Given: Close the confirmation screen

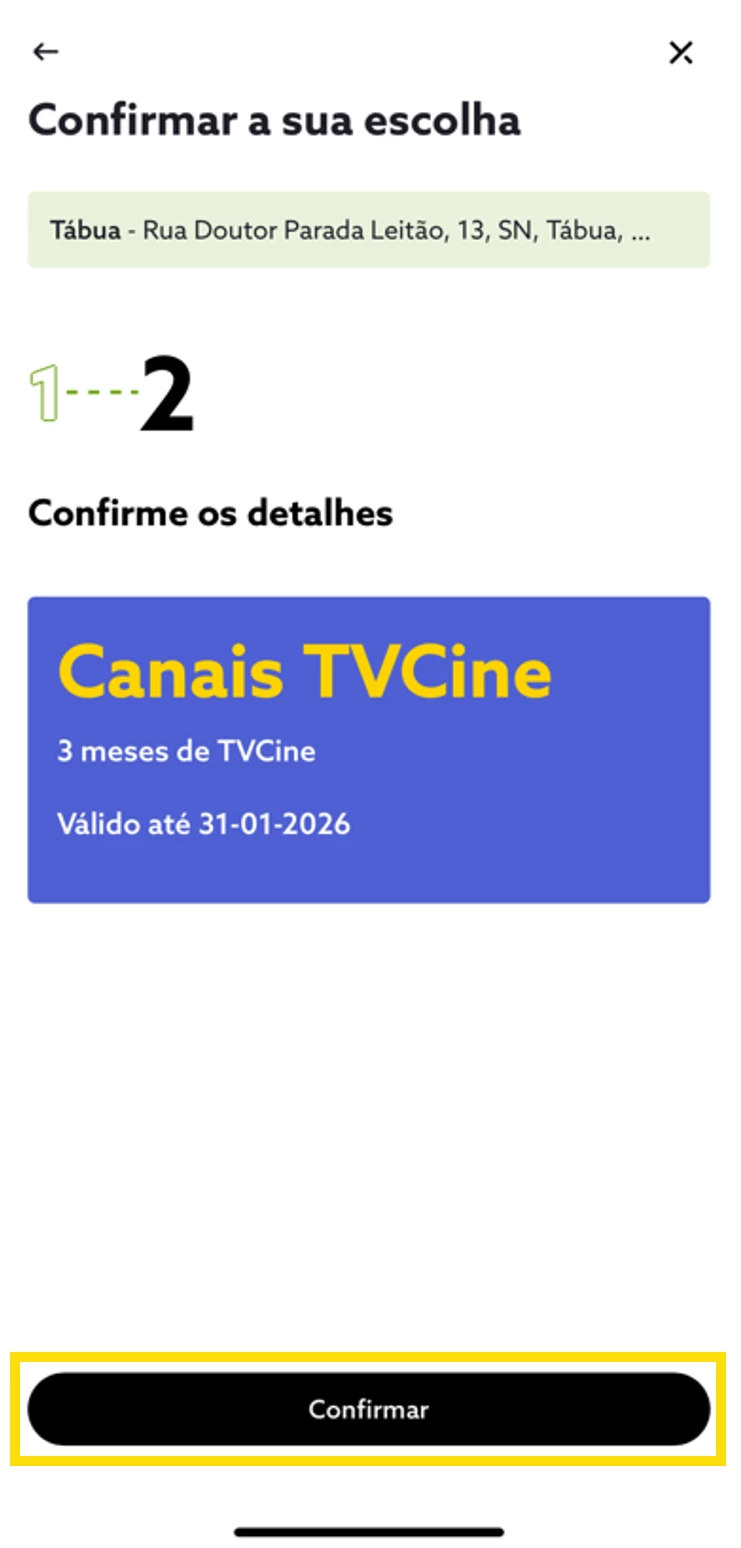Looking at the screenshot, I should coord(681,53).
